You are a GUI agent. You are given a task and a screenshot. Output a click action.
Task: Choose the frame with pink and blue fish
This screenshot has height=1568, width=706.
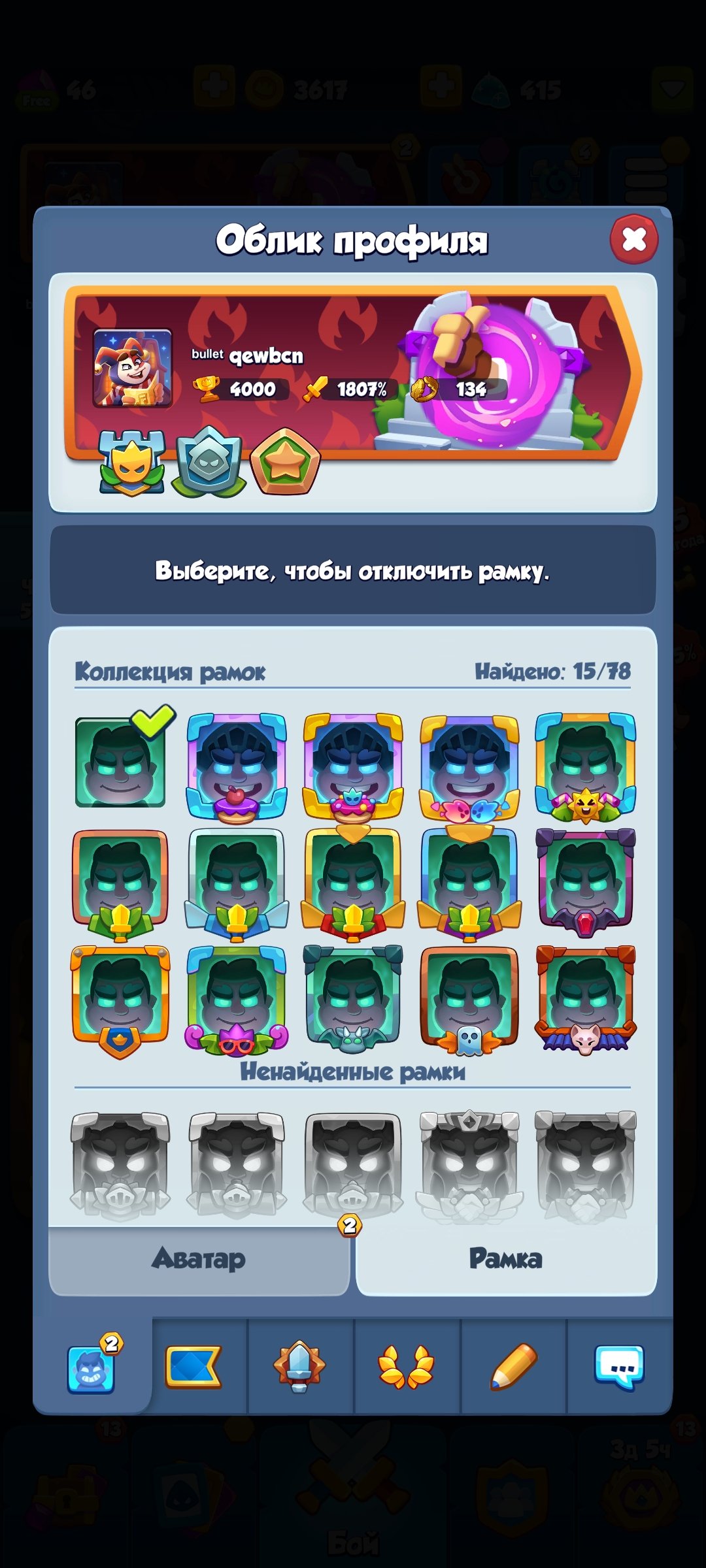pyautogui.click(x=469, y=766)
